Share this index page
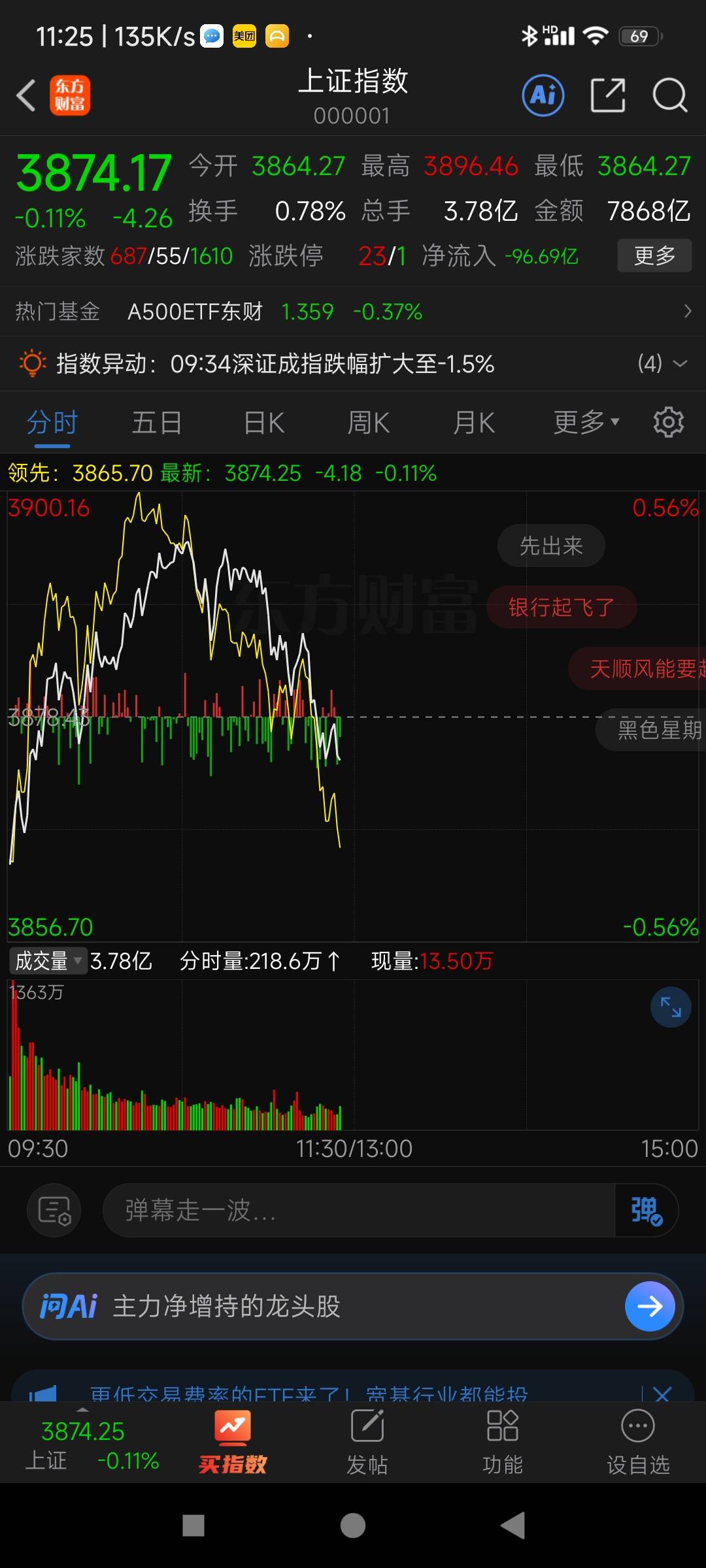 click(608, 95)
